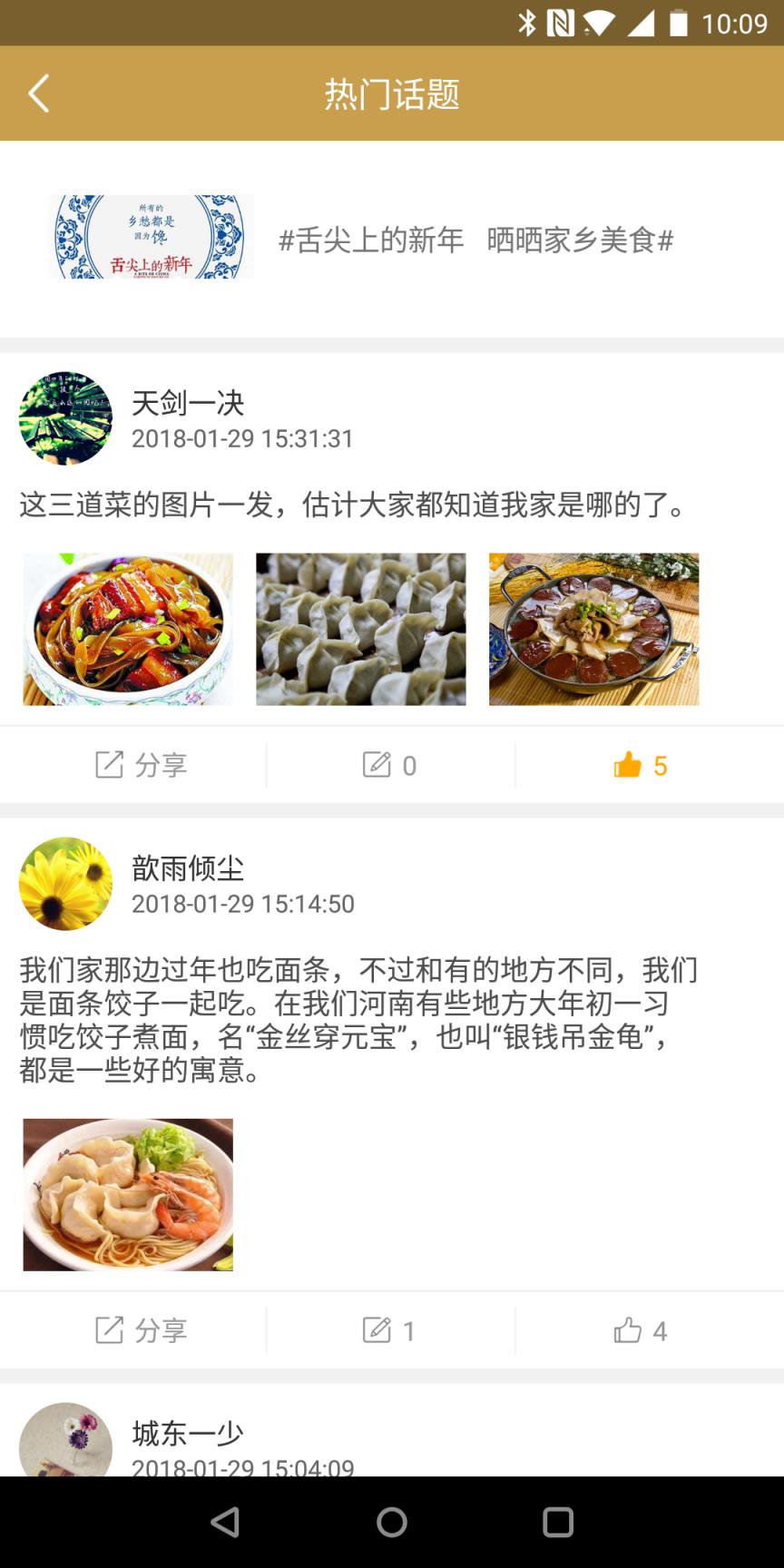Click the back arrow in title bar
Image resolution: width=784 pixels, height=1568 pixels.
(x=38, y=93)
